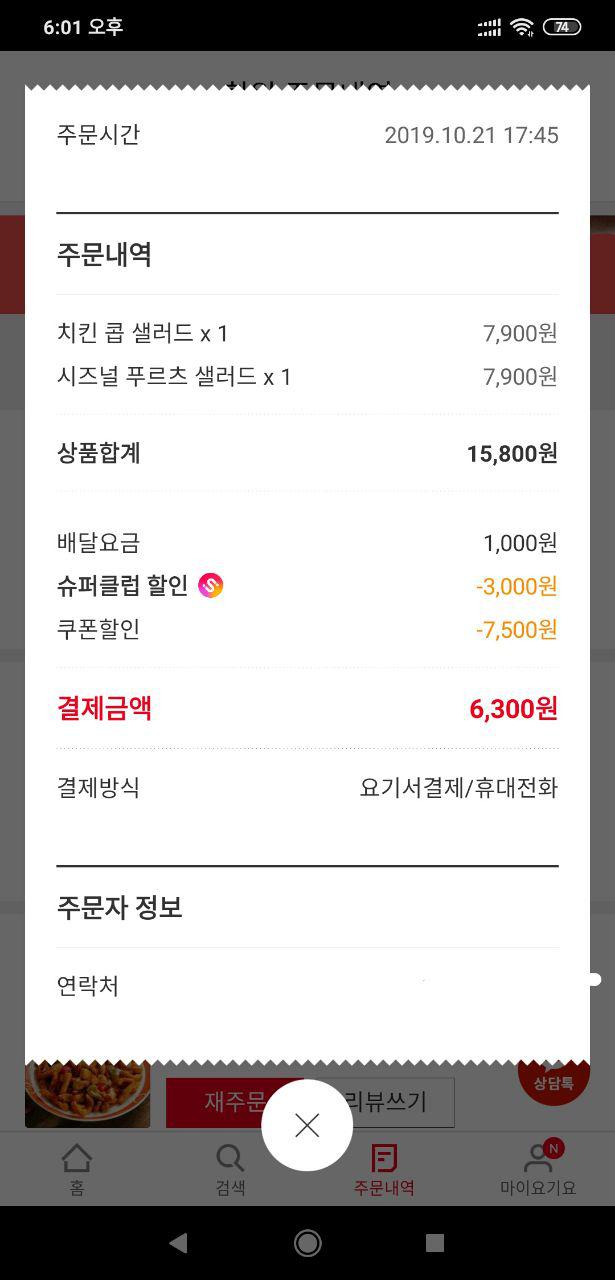Tap the system back button

coord(178,1243)
